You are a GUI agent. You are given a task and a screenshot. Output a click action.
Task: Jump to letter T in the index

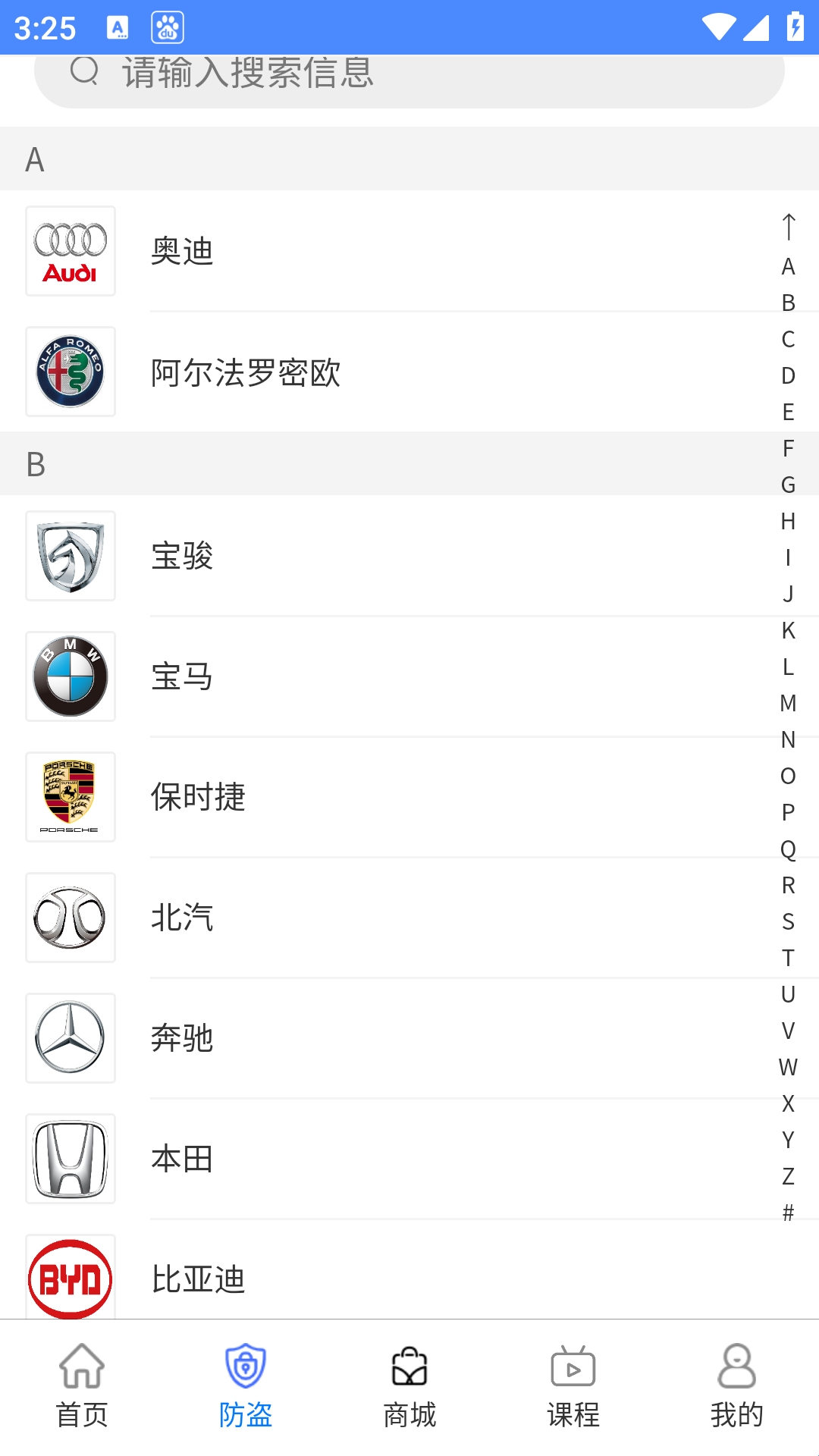[x=788, y=958]
